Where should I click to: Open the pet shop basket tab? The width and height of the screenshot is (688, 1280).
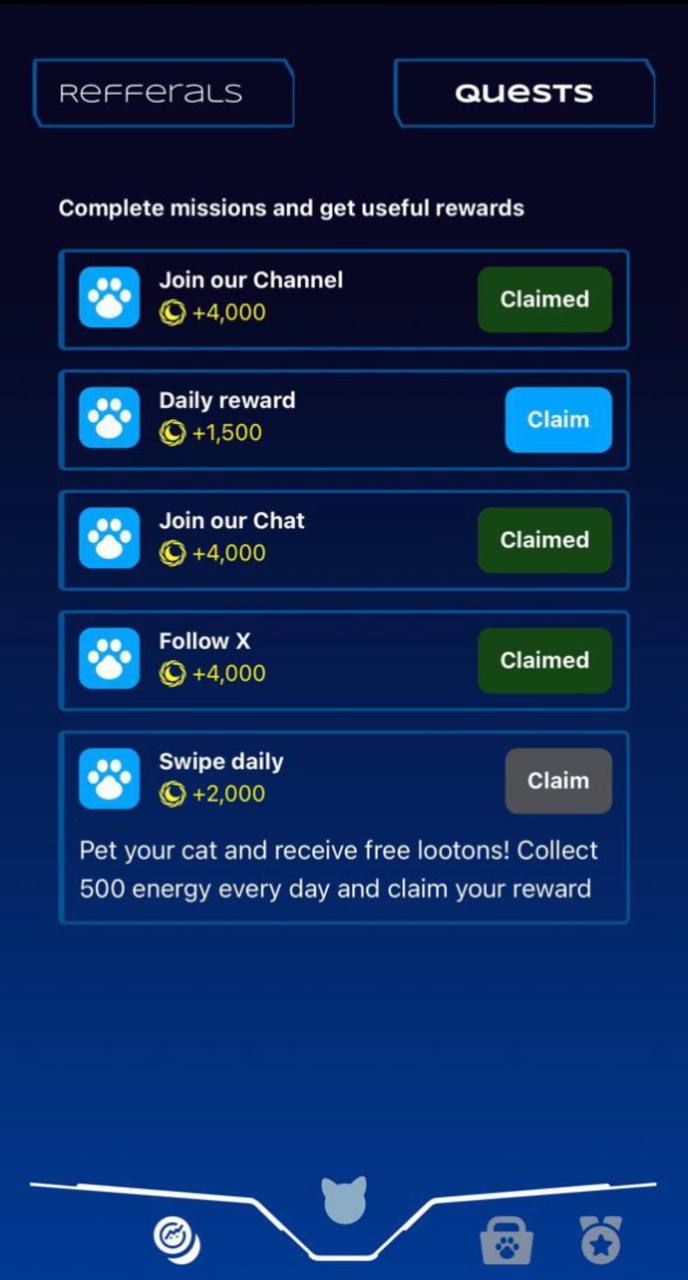(x=506, y=1241)
